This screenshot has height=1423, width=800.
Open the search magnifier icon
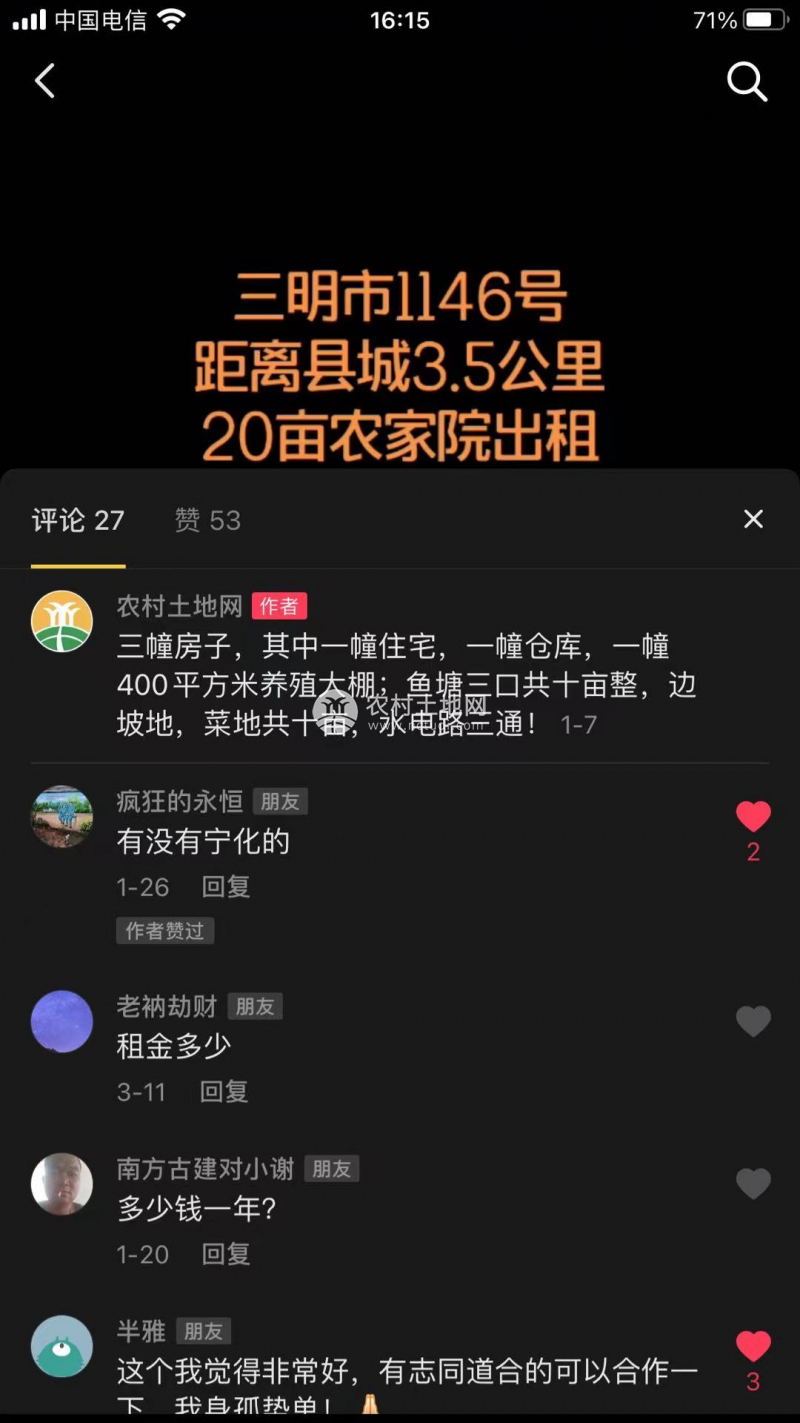point(746,82)
